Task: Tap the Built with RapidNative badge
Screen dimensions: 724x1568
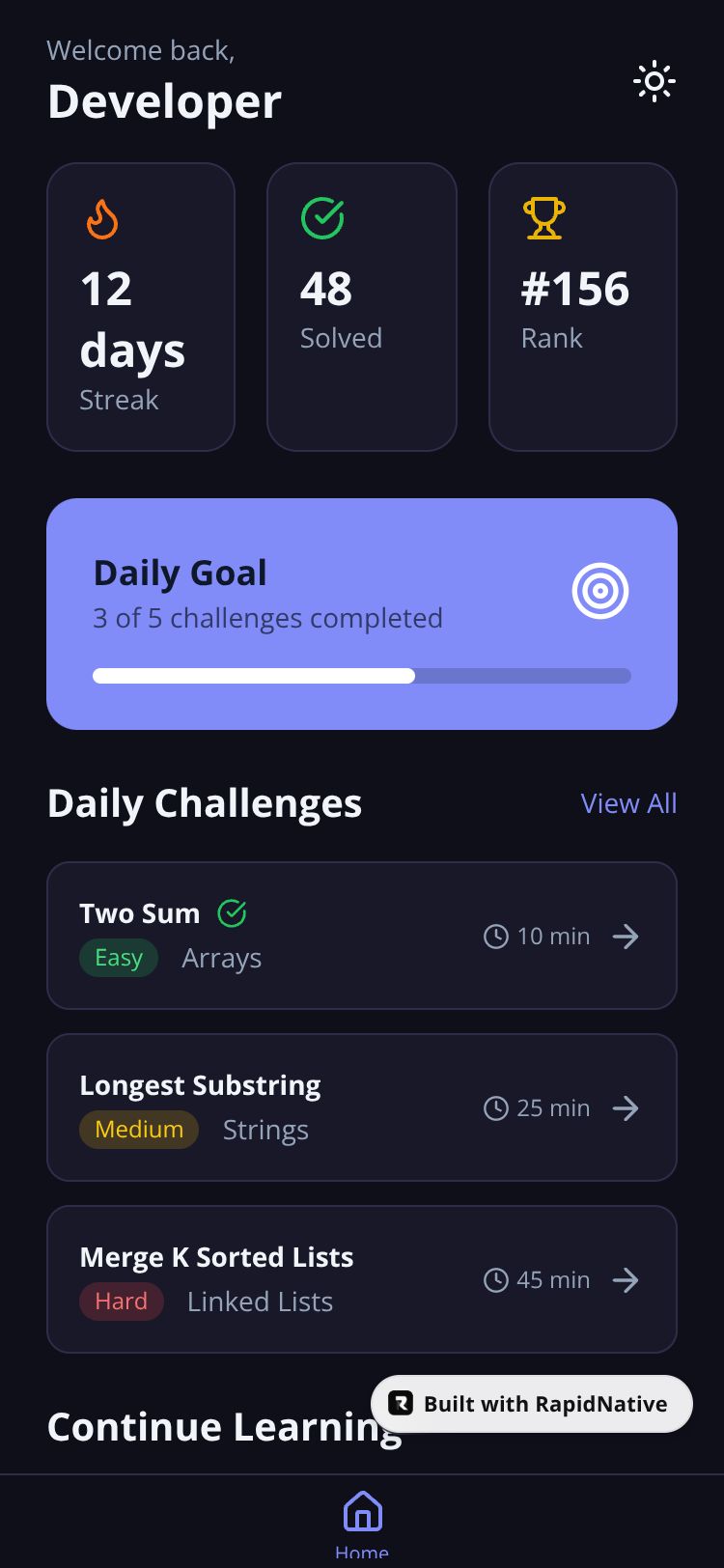Action: click(x=532, y=1404)
